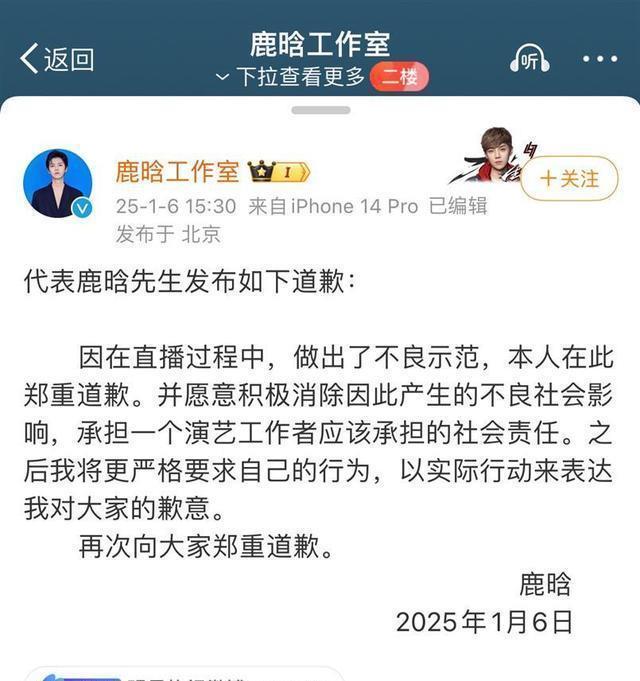Open 鹿晗工作室 profile avatar
The height and width of the screenshot is (681, 640).
(x=57, y=184)
